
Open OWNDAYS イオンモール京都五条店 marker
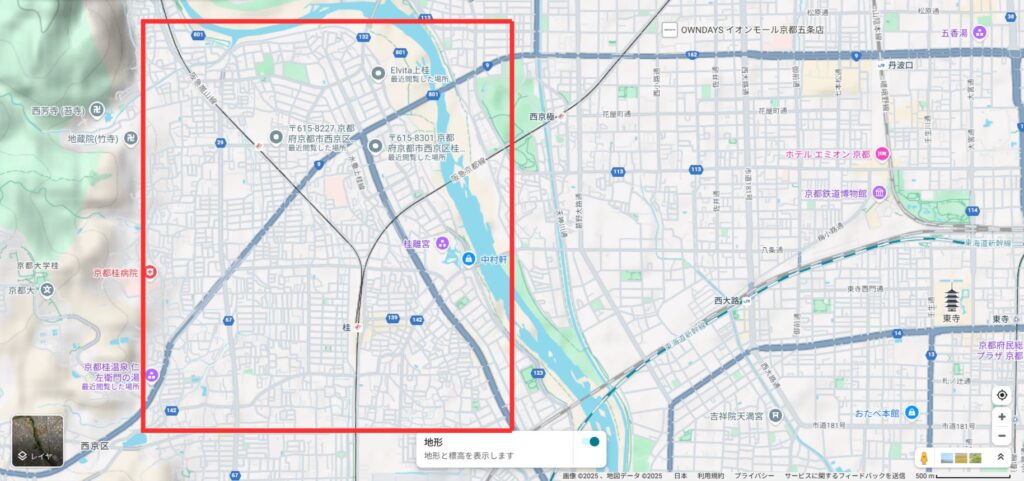coord(670,31)
